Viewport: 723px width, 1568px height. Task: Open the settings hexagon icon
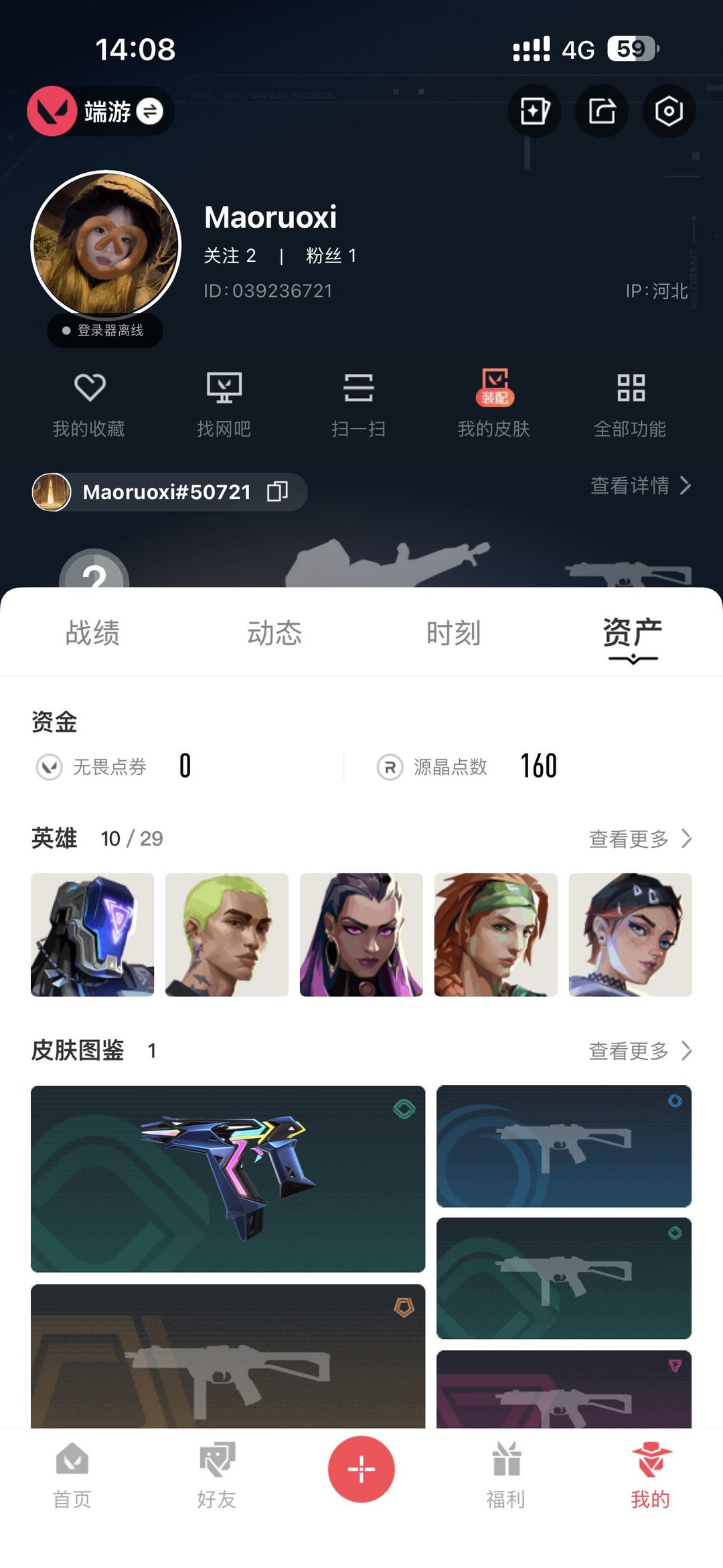[x=669, y=111]
